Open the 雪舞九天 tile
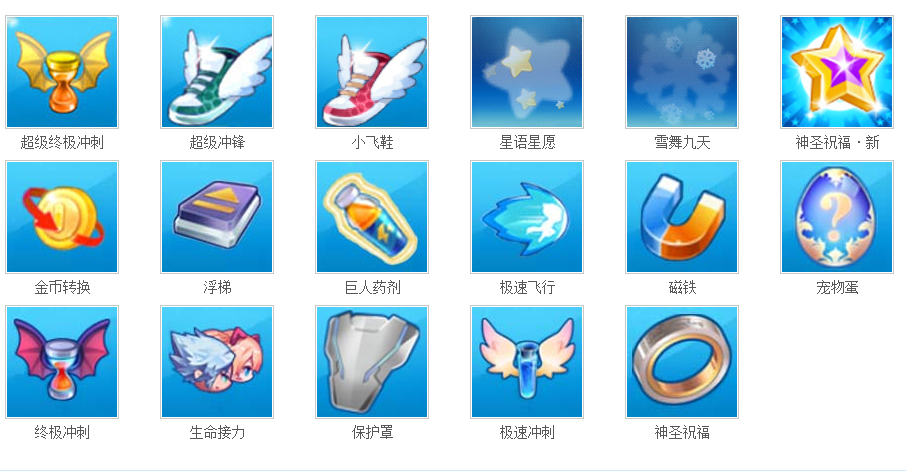 pos(682,72)
